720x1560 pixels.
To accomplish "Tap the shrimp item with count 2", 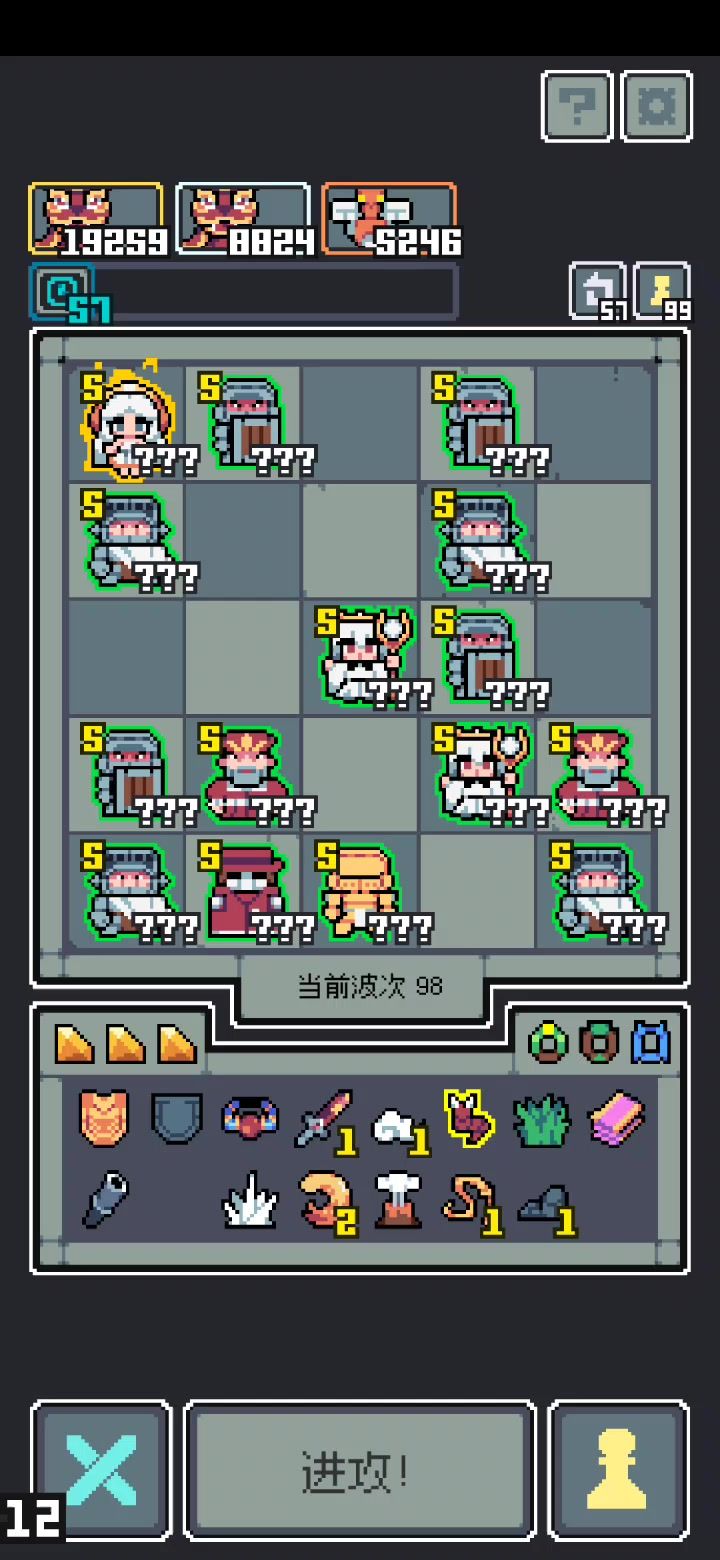I will pos(326,1200).
